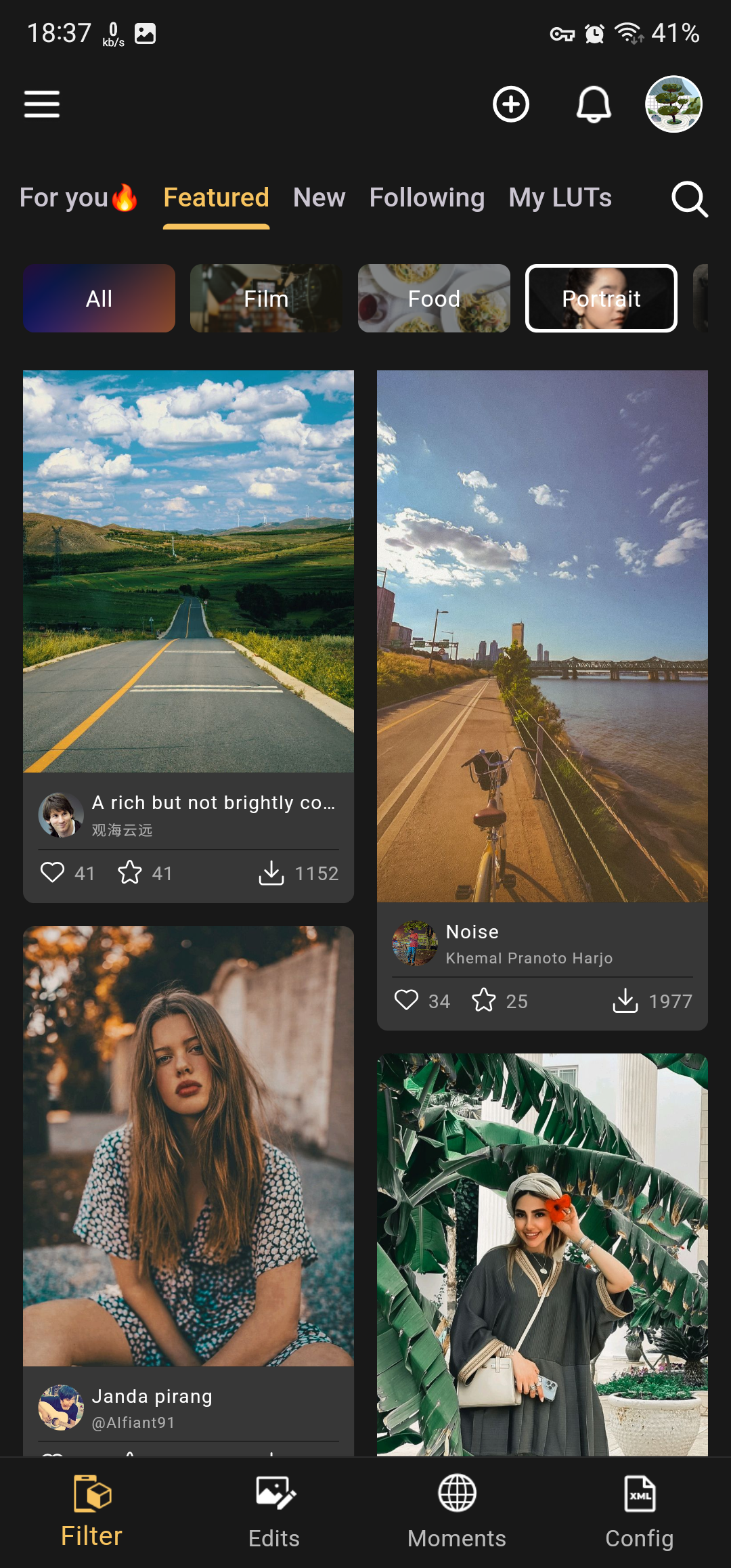
Task: Go to My LUTs tab
Action: click(x=560, y=198)
